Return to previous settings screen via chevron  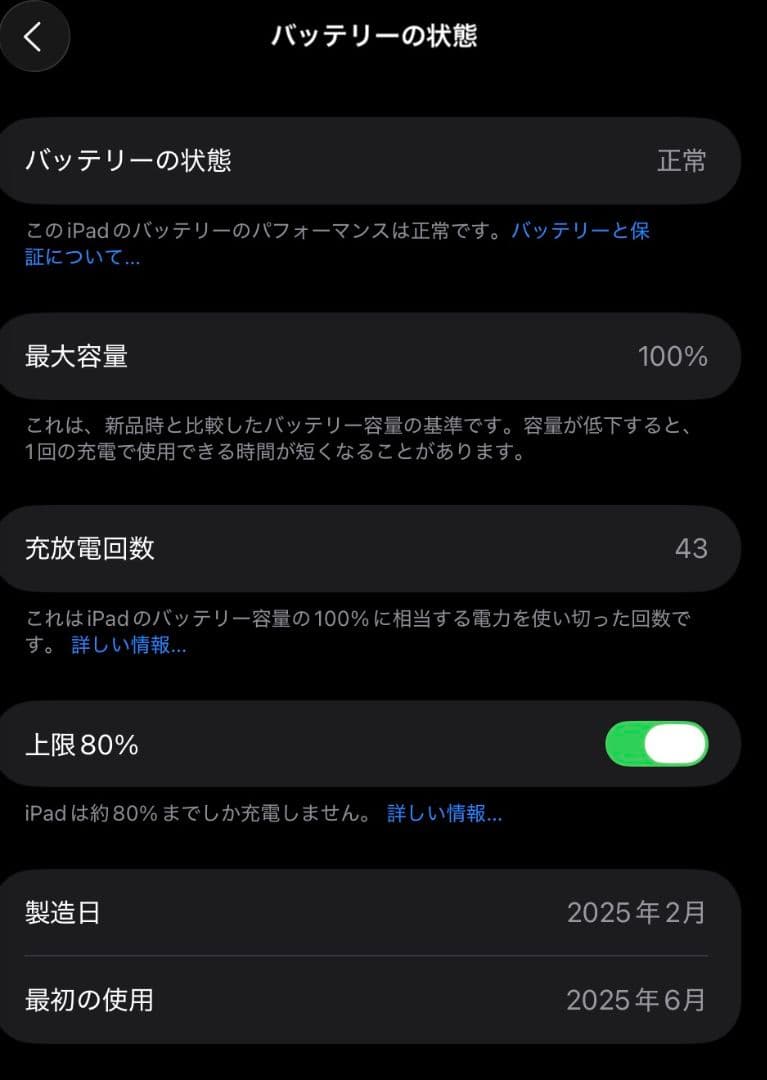point(33,35)
